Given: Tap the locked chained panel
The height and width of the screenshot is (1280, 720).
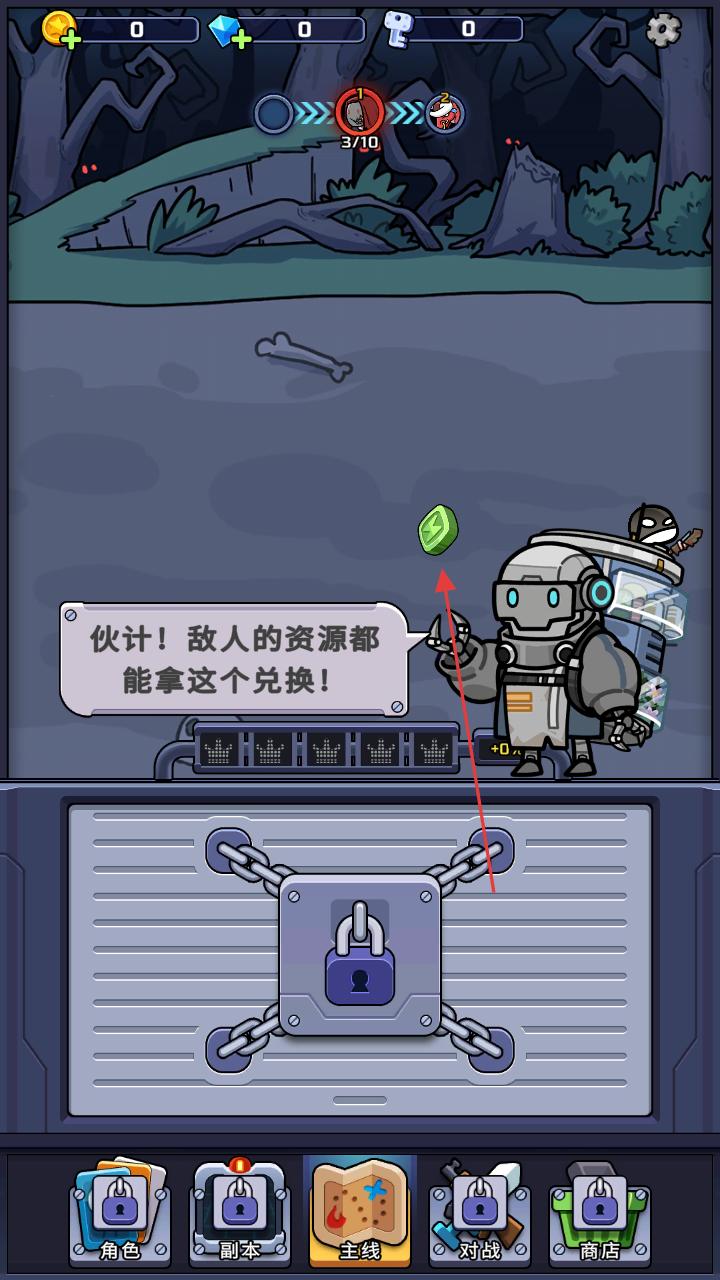Looking at the screenshot, I should (360, 956).
